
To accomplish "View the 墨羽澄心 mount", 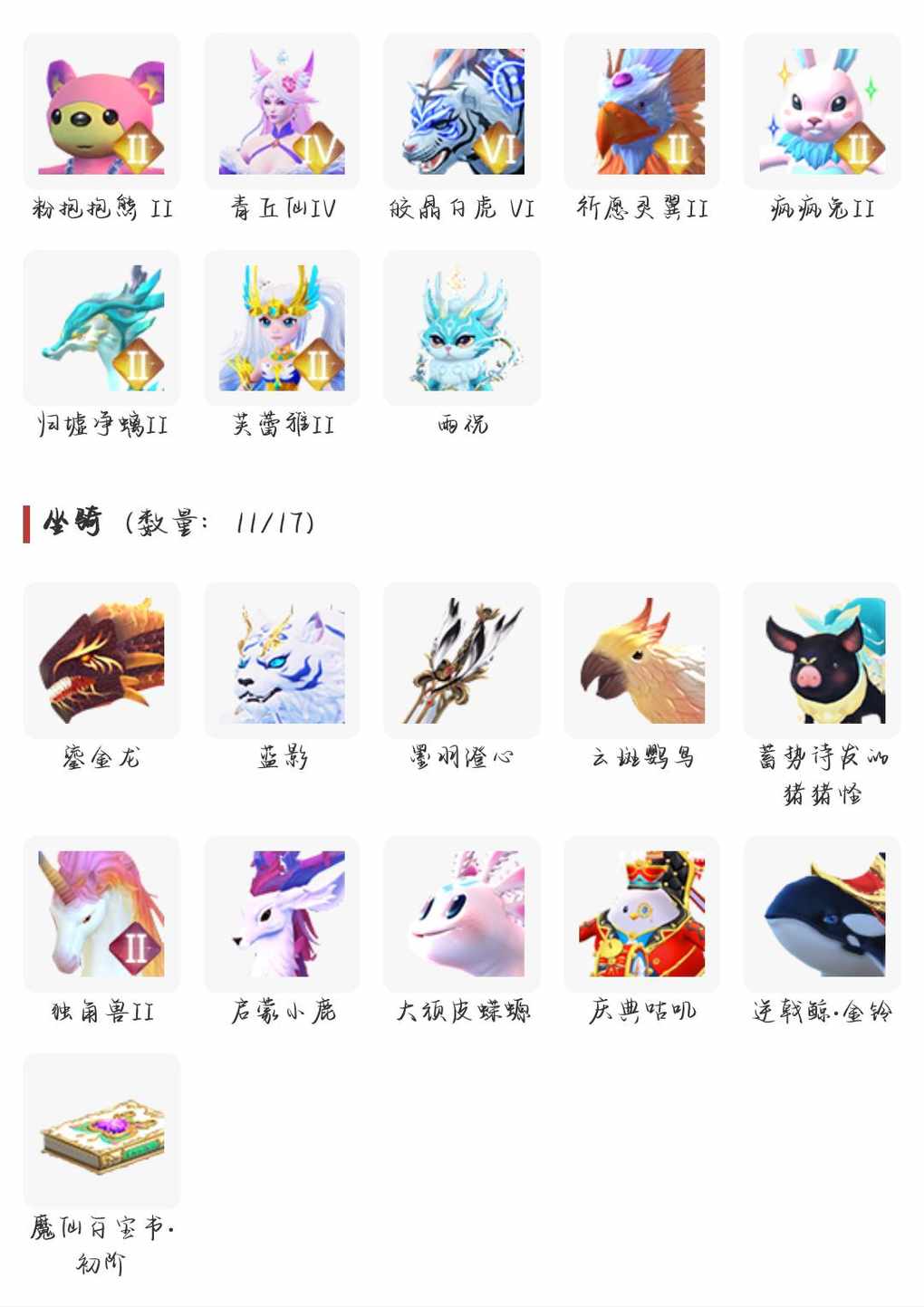I will (x=462, y=660).
